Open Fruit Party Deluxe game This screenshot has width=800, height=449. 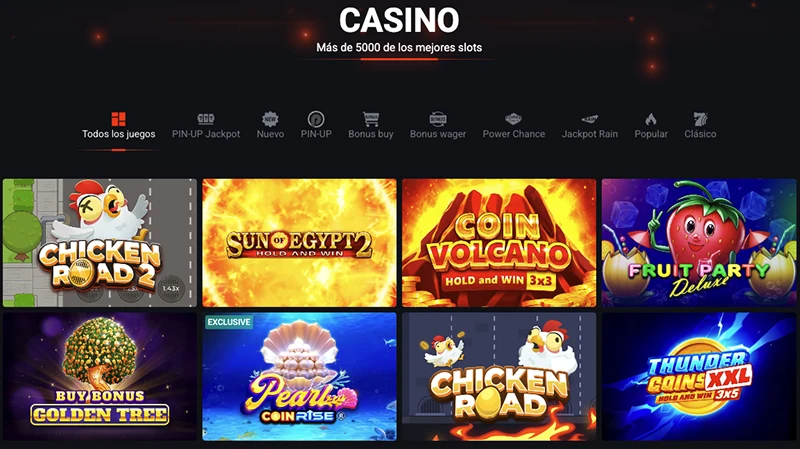pyautogui.click(x=698, y=242)
